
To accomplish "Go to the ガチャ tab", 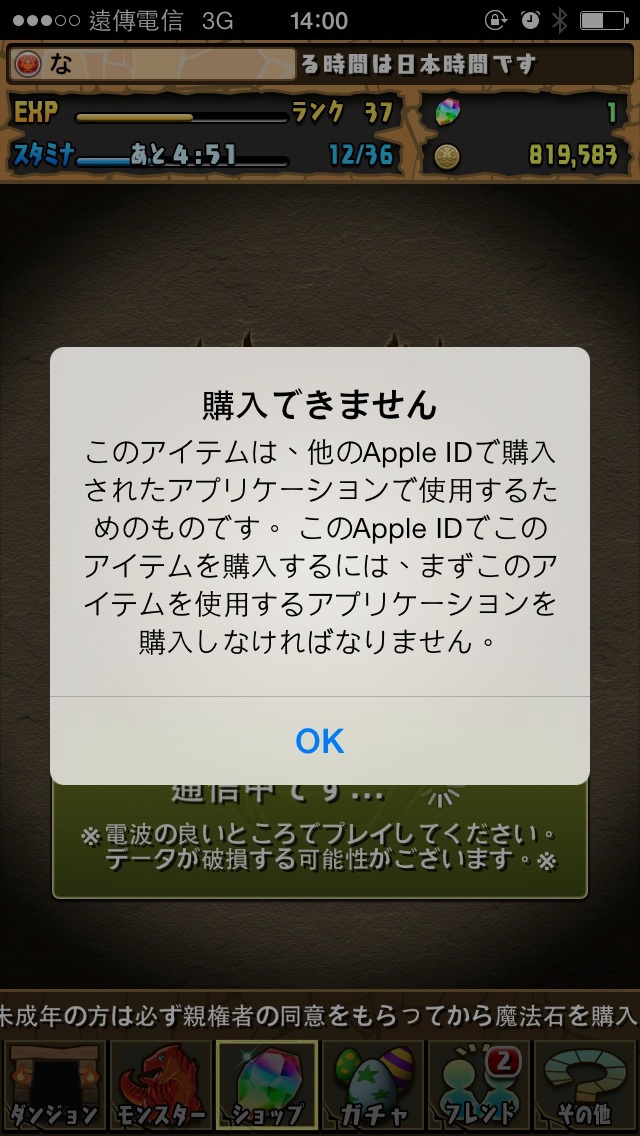I will pos(373,1086).
